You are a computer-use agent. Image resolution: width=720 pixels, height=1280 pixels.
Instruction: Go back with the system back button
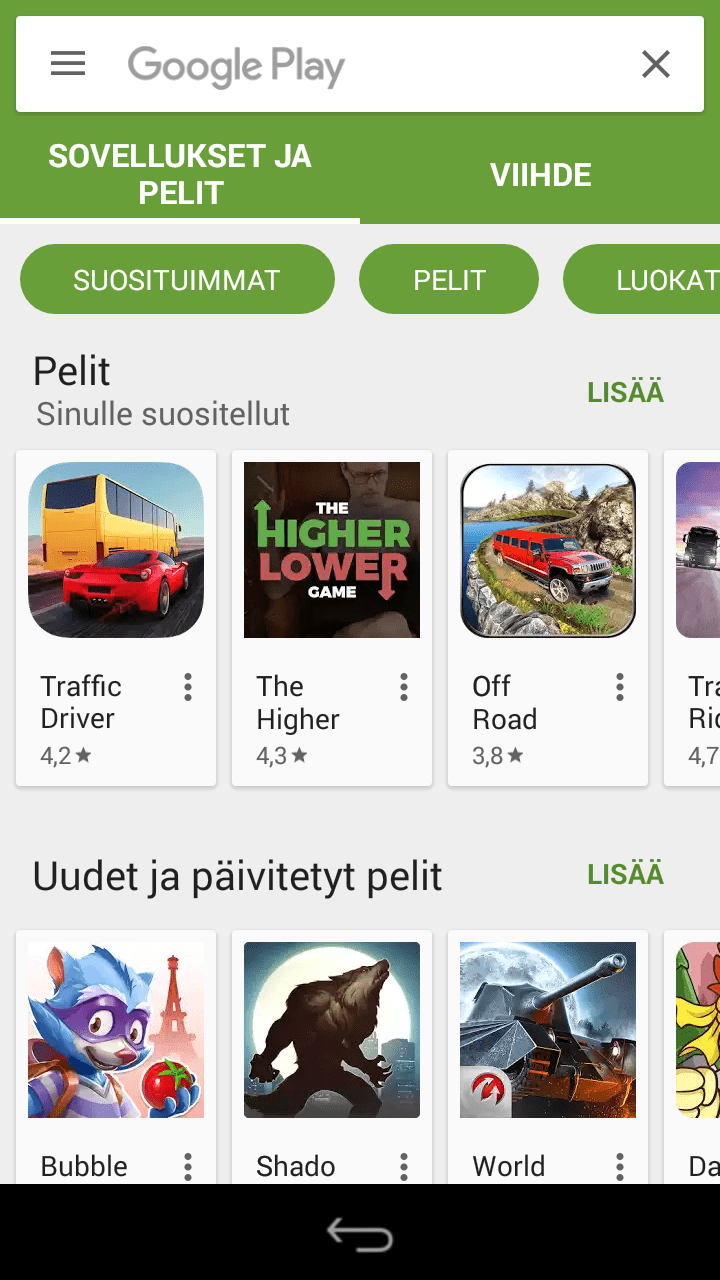point(360,1236)
